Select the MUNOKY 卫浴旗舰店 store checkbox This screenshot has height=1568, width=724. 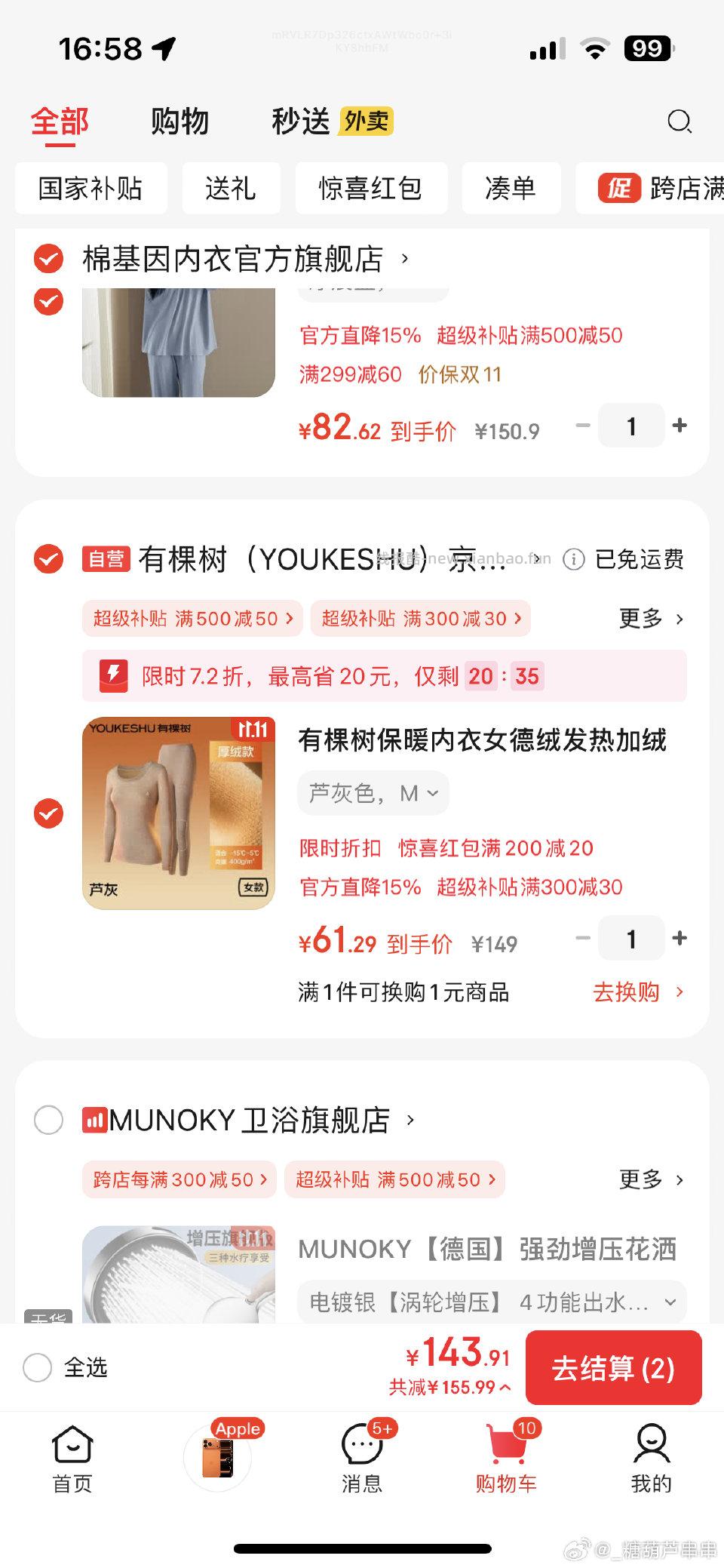point(48,1121)
